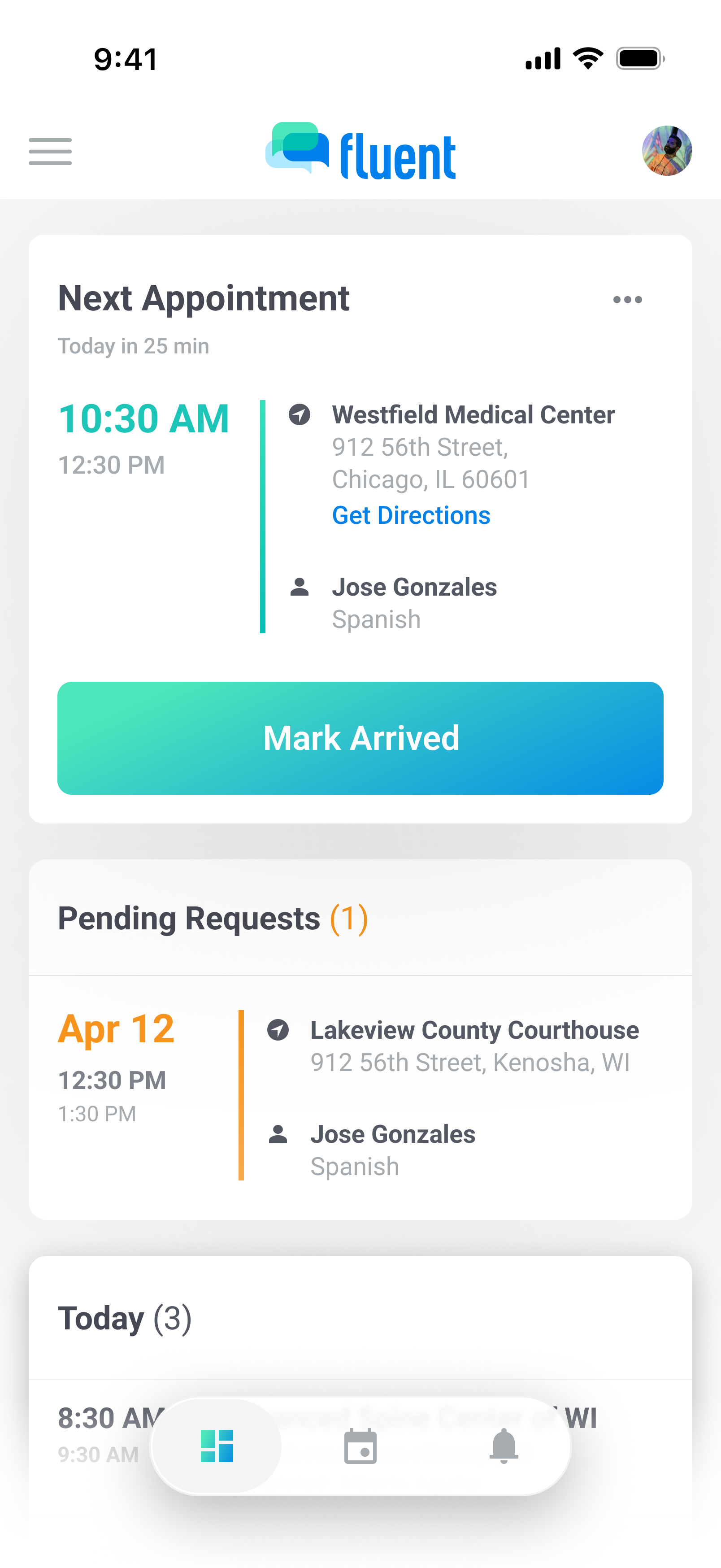Open the hamburger navigation menu
The height and width of the screenshot is (1568, 721).
point(49,152)
